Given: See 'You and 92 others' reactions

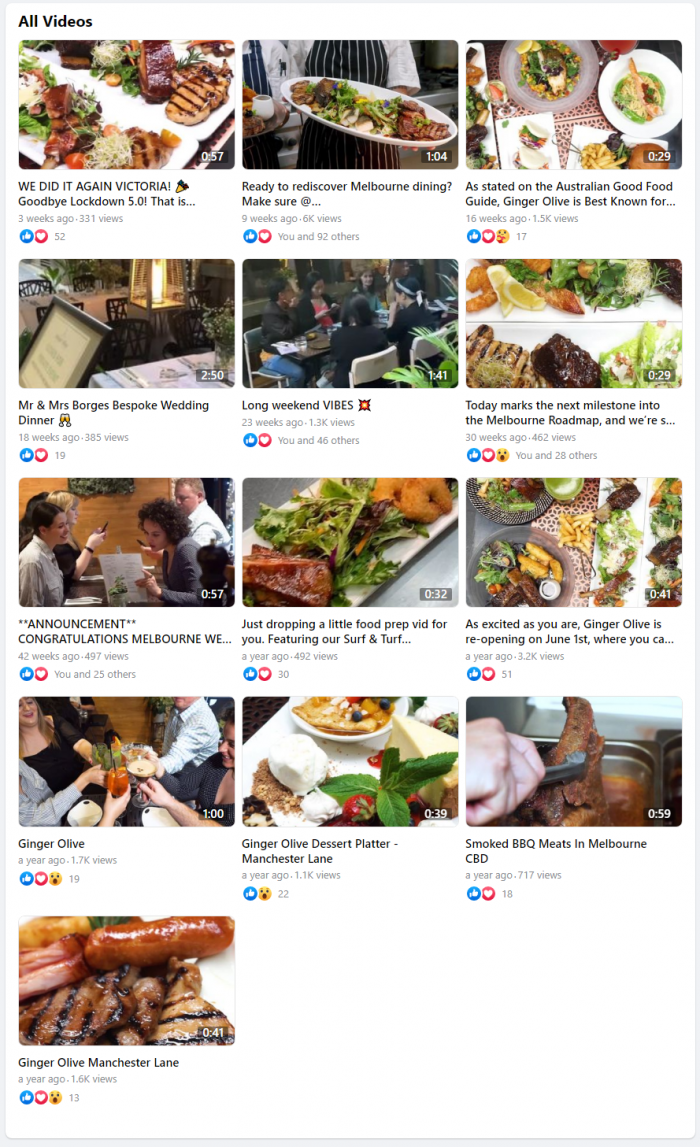Looking at the screenshot, I should (x=318, y=237).
